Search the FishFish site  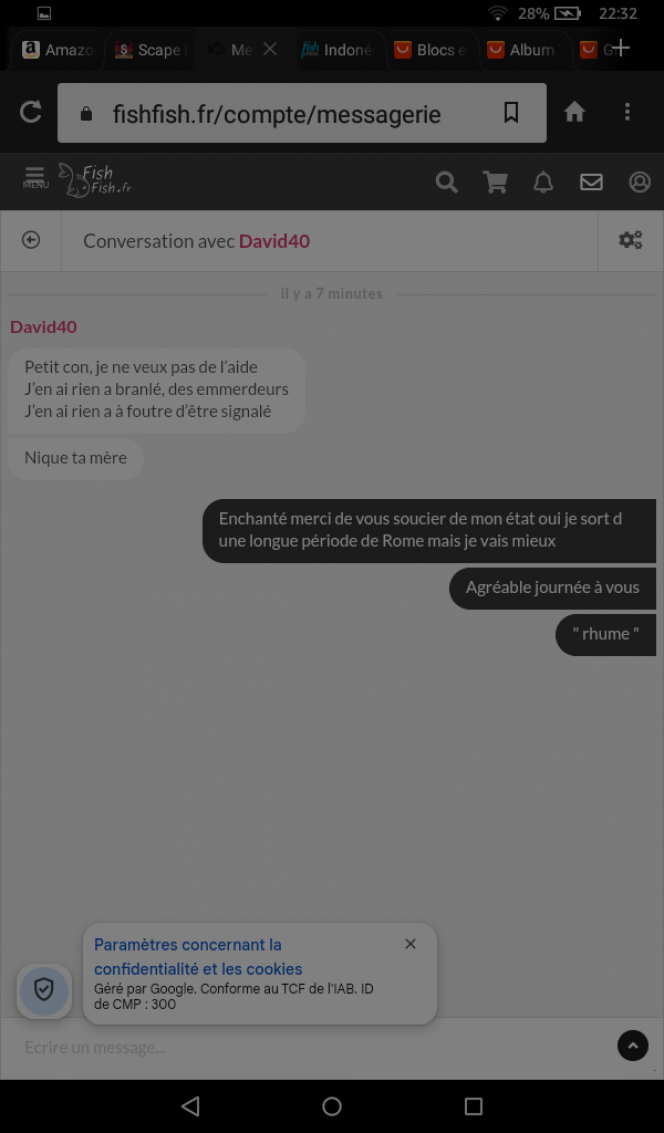pyautogui.click(x=446, y=182)
